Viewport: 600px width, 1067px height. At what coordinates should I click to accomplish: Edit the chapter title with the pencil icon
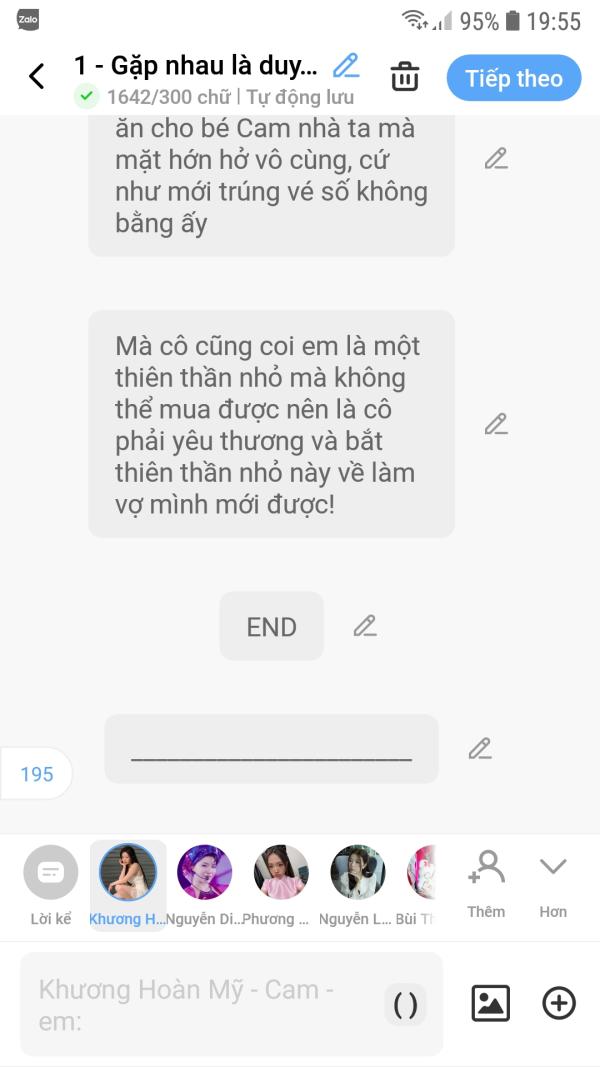point(346,66)
